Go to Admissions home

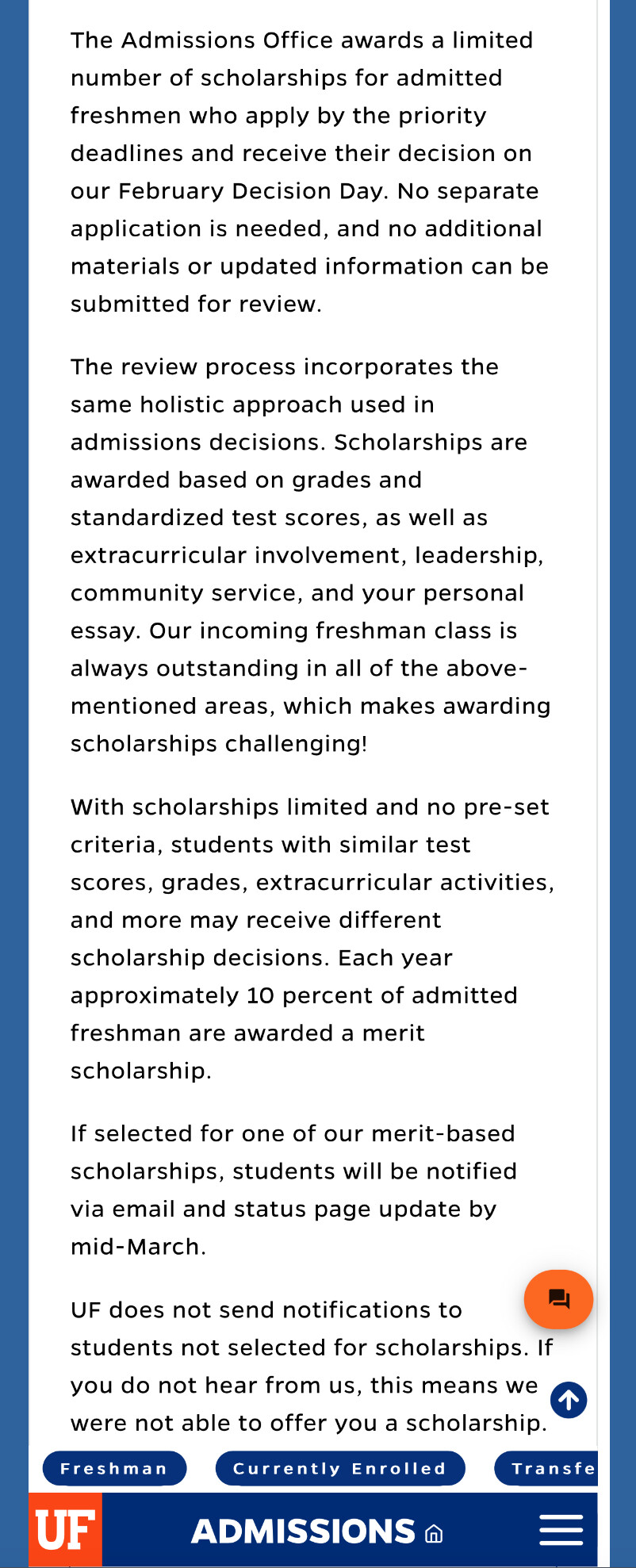coord(317,1532)
